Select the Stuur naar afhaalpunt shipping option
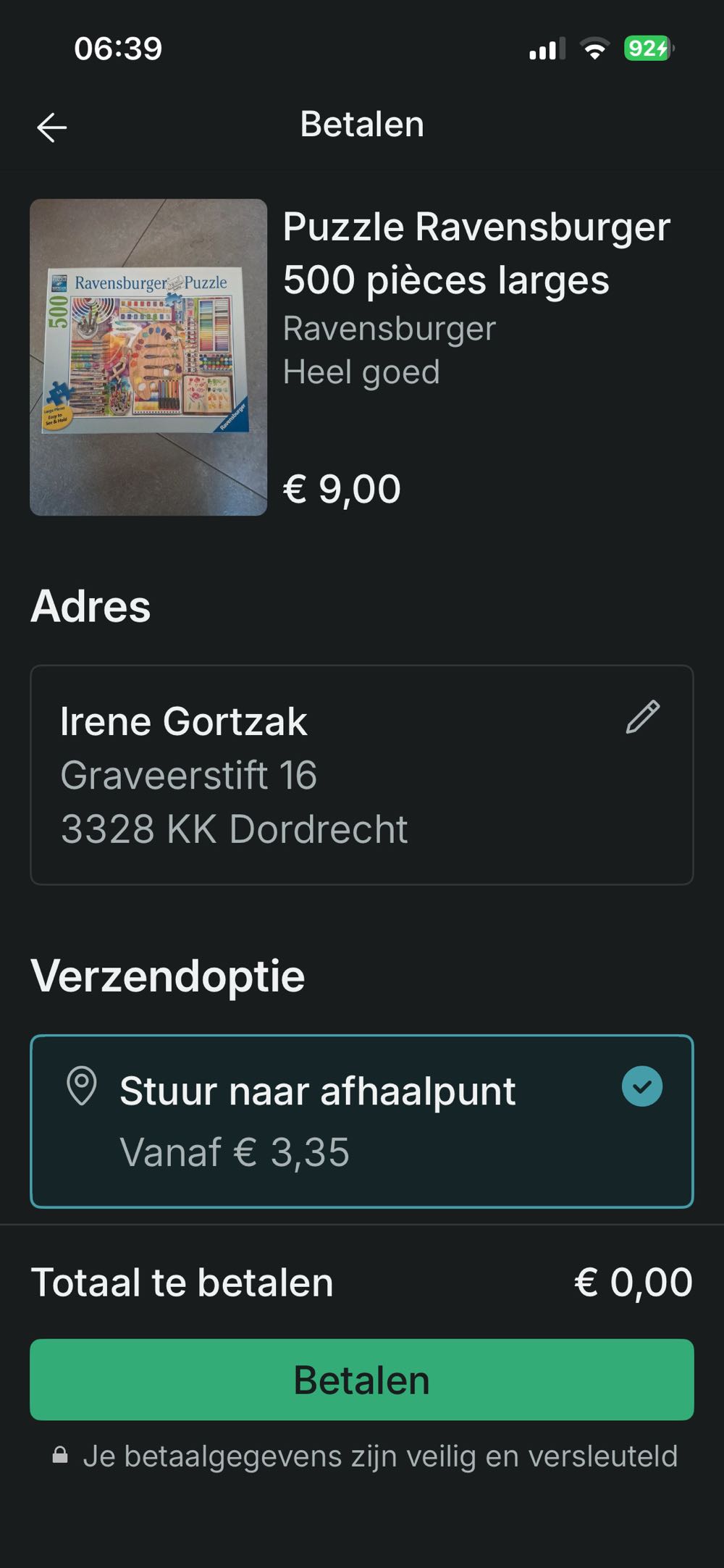Image resolution: width=724 pixels, height=1568 pixels. coord(361,1120)
